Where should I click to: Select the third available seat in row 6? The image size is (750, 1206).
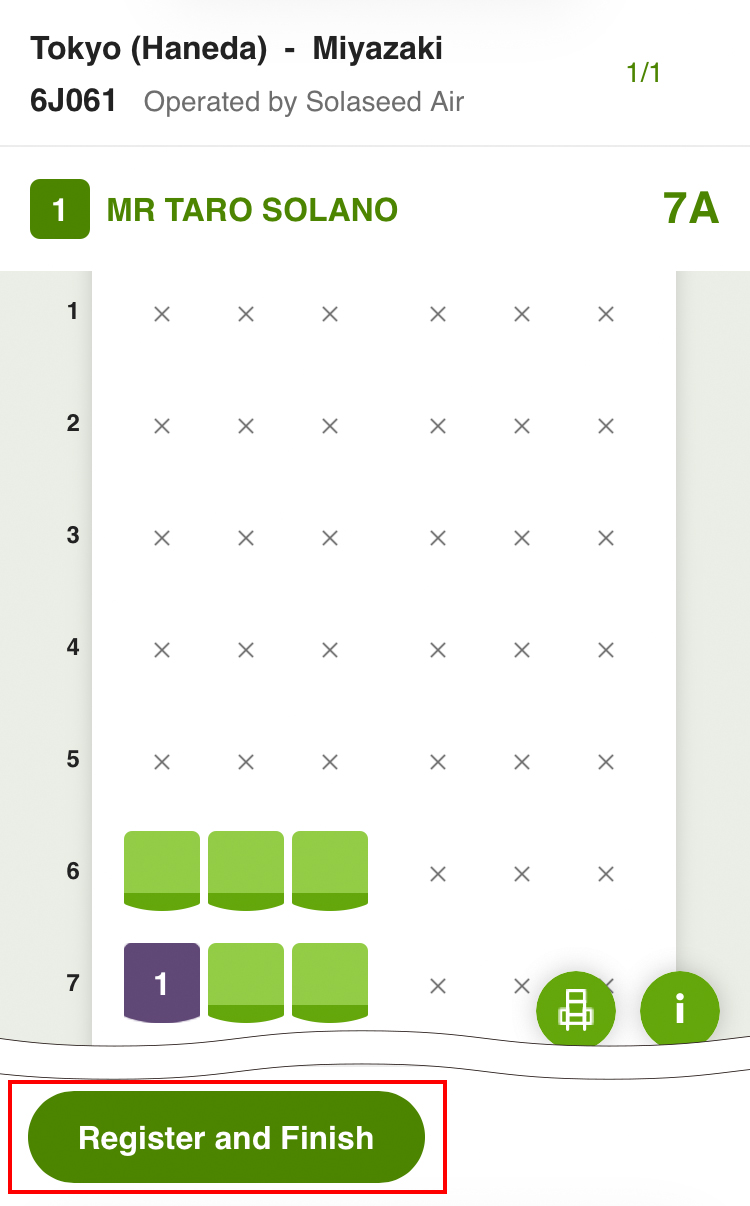330,870
